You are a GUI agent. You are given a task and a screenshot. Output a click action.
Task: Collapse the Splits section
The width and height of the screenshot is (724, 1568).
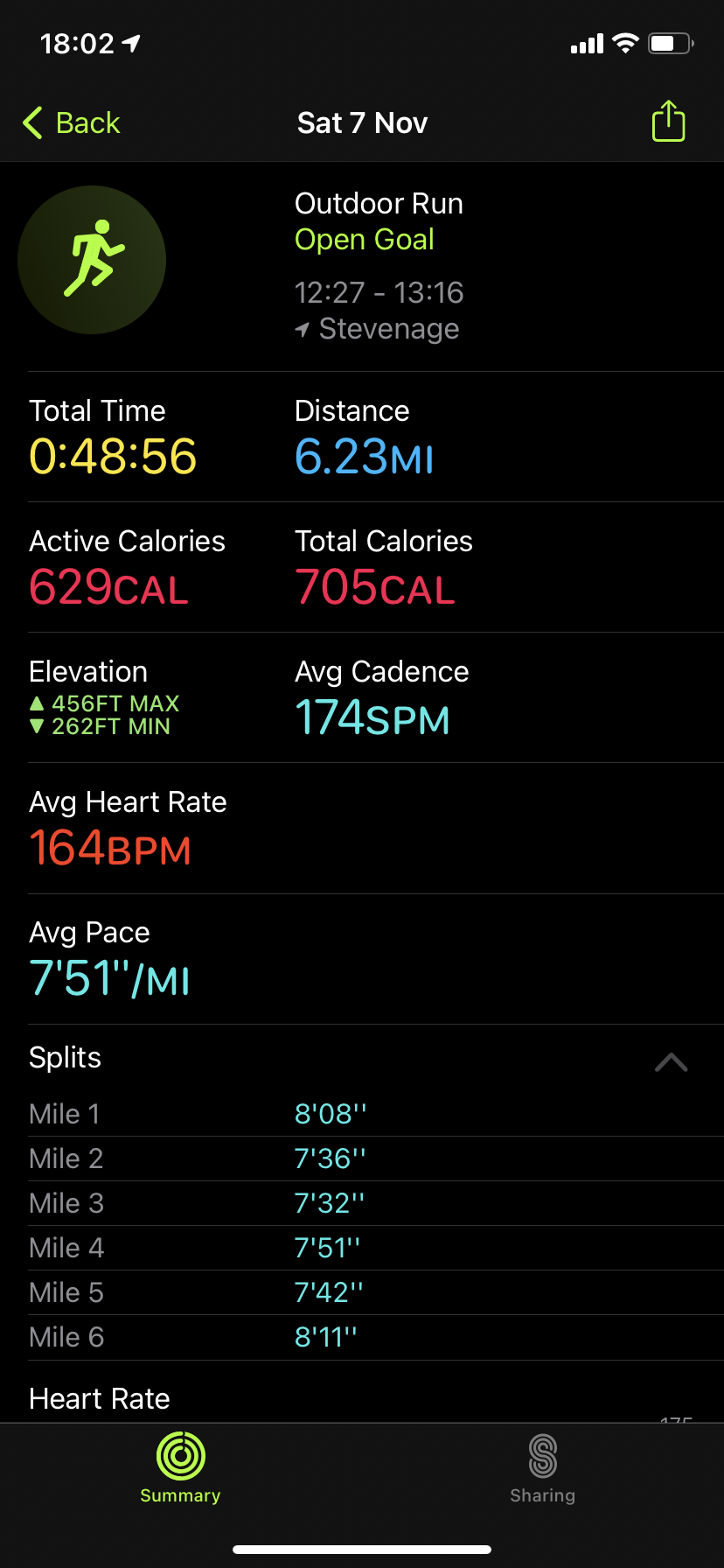tap(671, 1061)
